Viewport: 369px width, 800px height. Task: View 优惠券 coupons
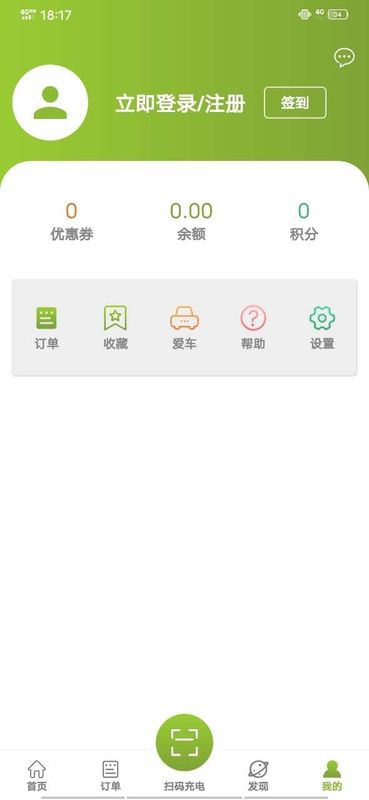pyautogui.click(x=71, y=221)
